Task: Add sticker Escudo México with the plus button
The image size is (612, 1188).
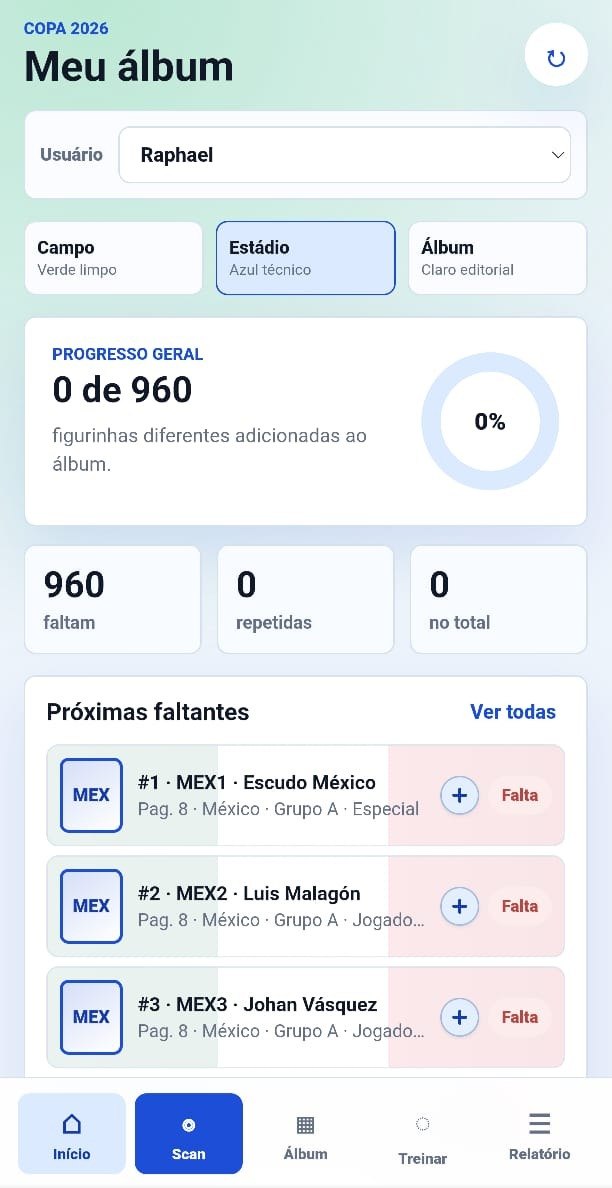Action: [460, 796]
